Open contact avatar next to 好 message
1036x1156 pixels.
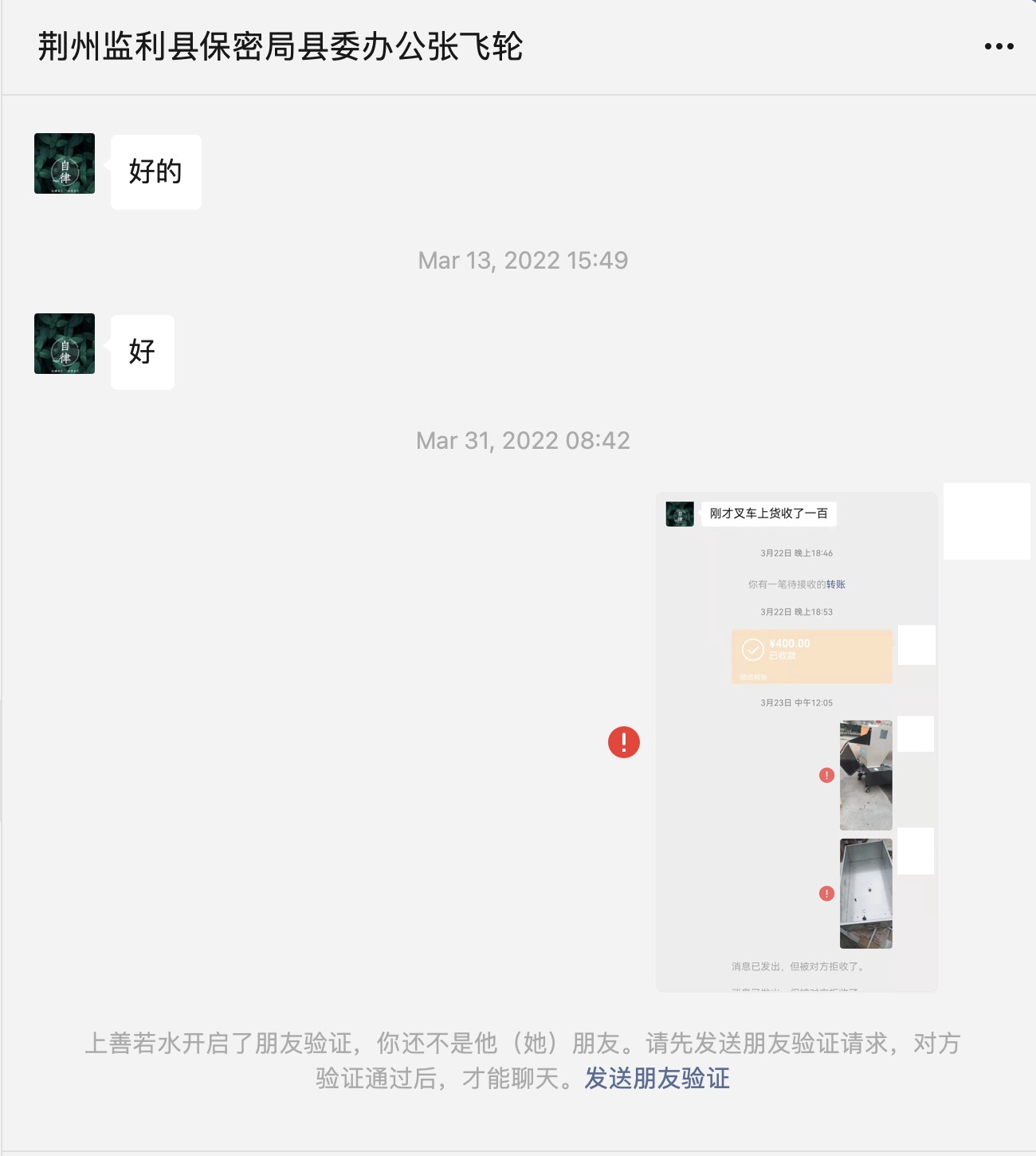click(x=65, y=344)
